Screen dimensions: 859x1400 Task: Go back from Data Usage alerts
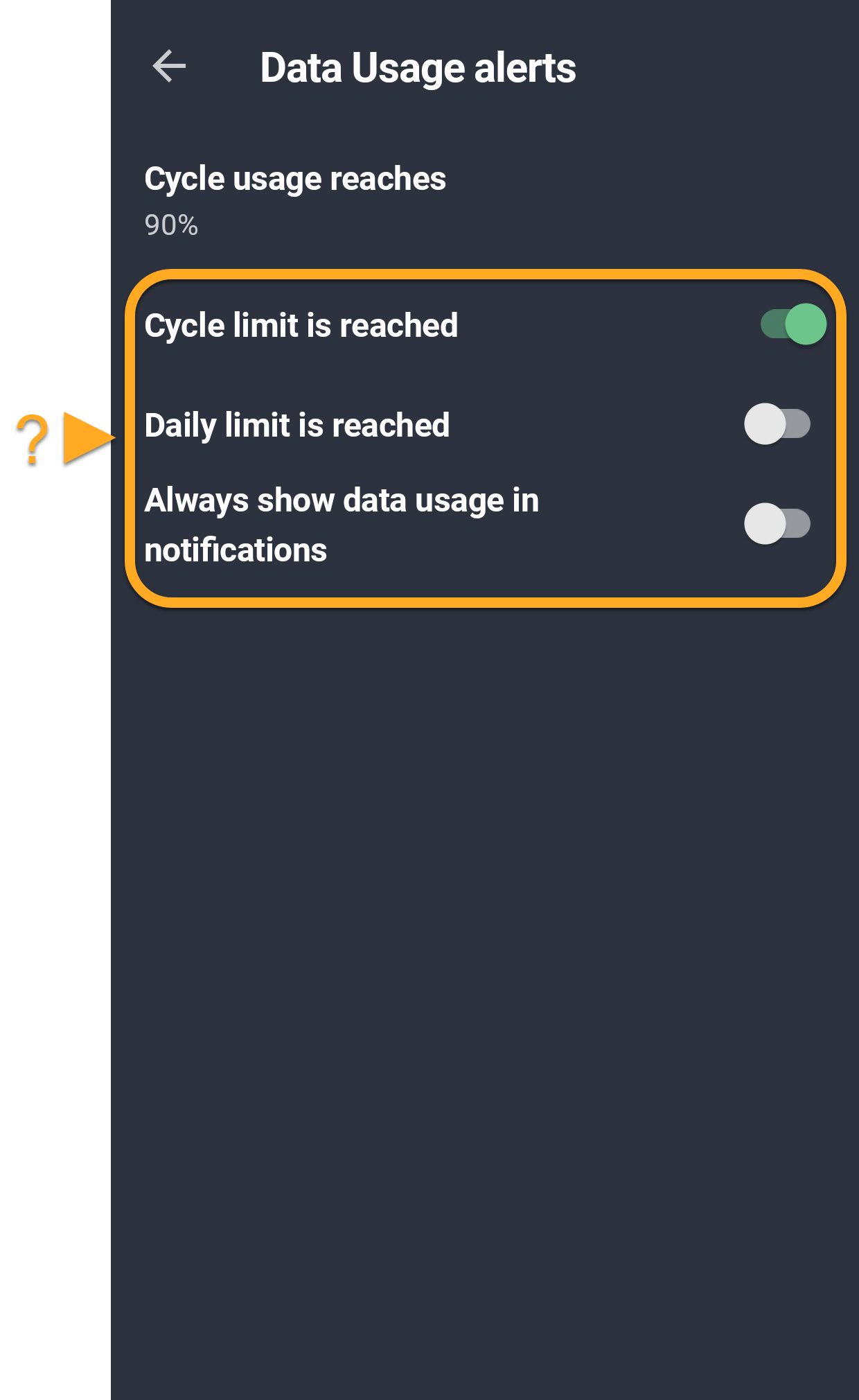(169, 67)
